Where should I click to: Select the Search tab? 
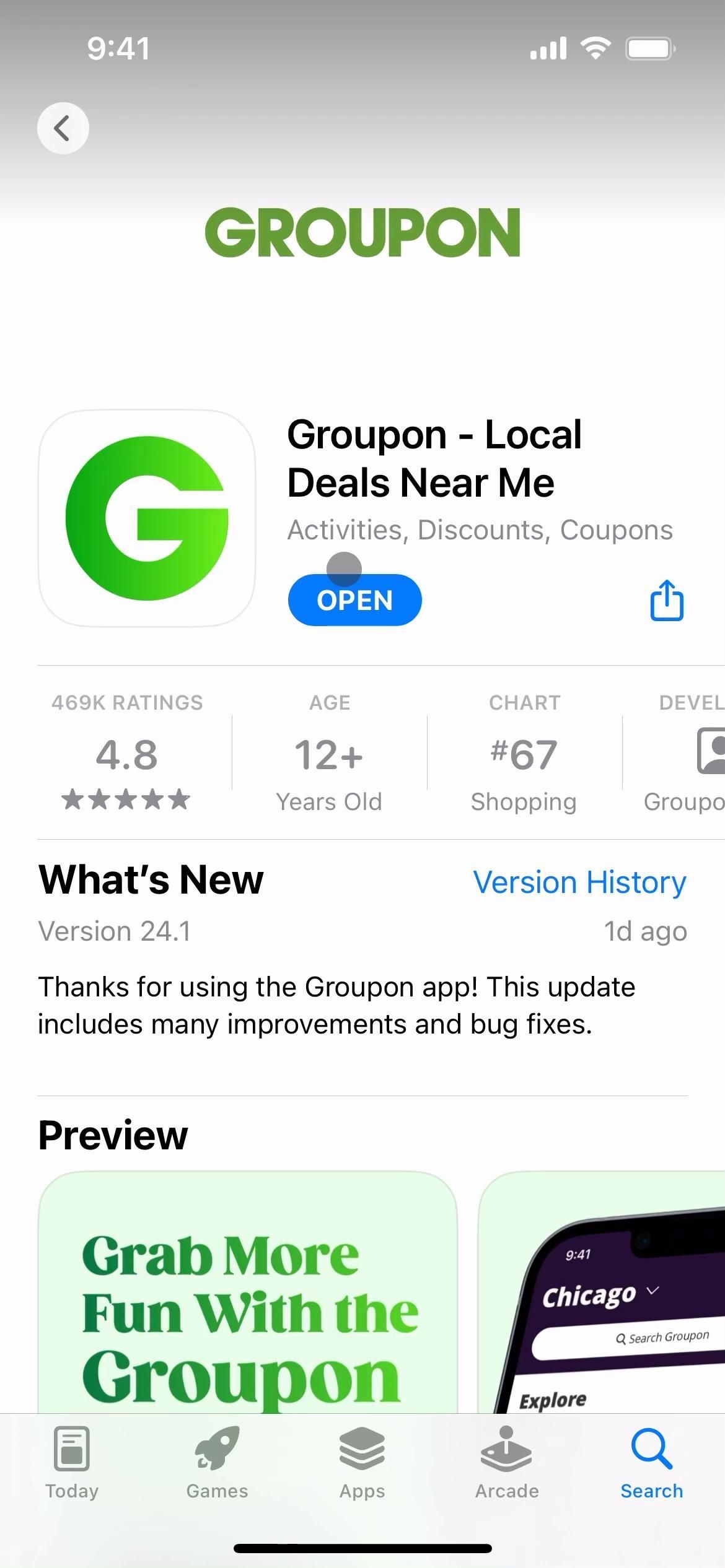(652, 1463)
